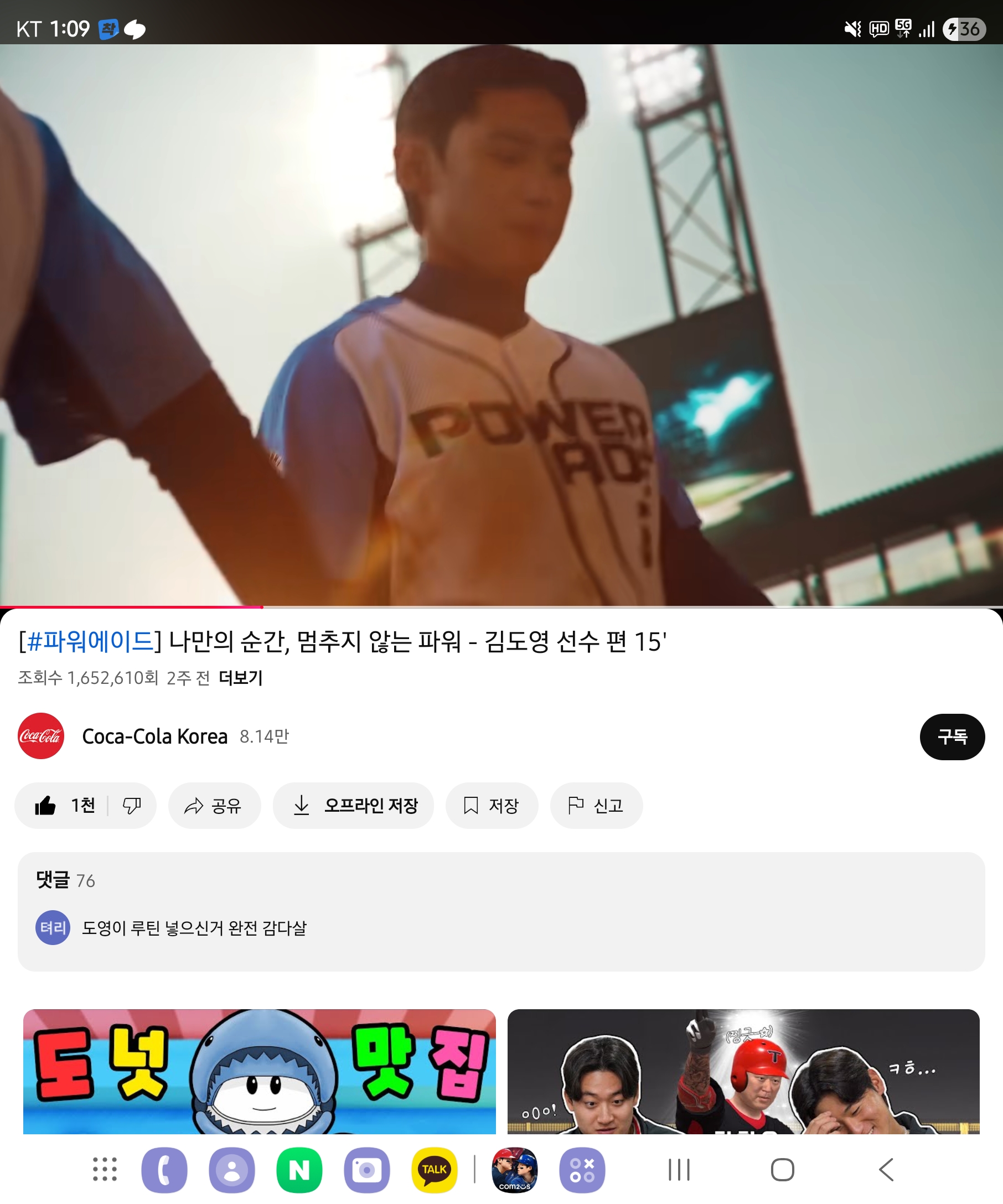Image resolution: width=1003 pixels, height=1204 pixels.
Task: Report the video with 신고
Action: (x=596, y=806)
